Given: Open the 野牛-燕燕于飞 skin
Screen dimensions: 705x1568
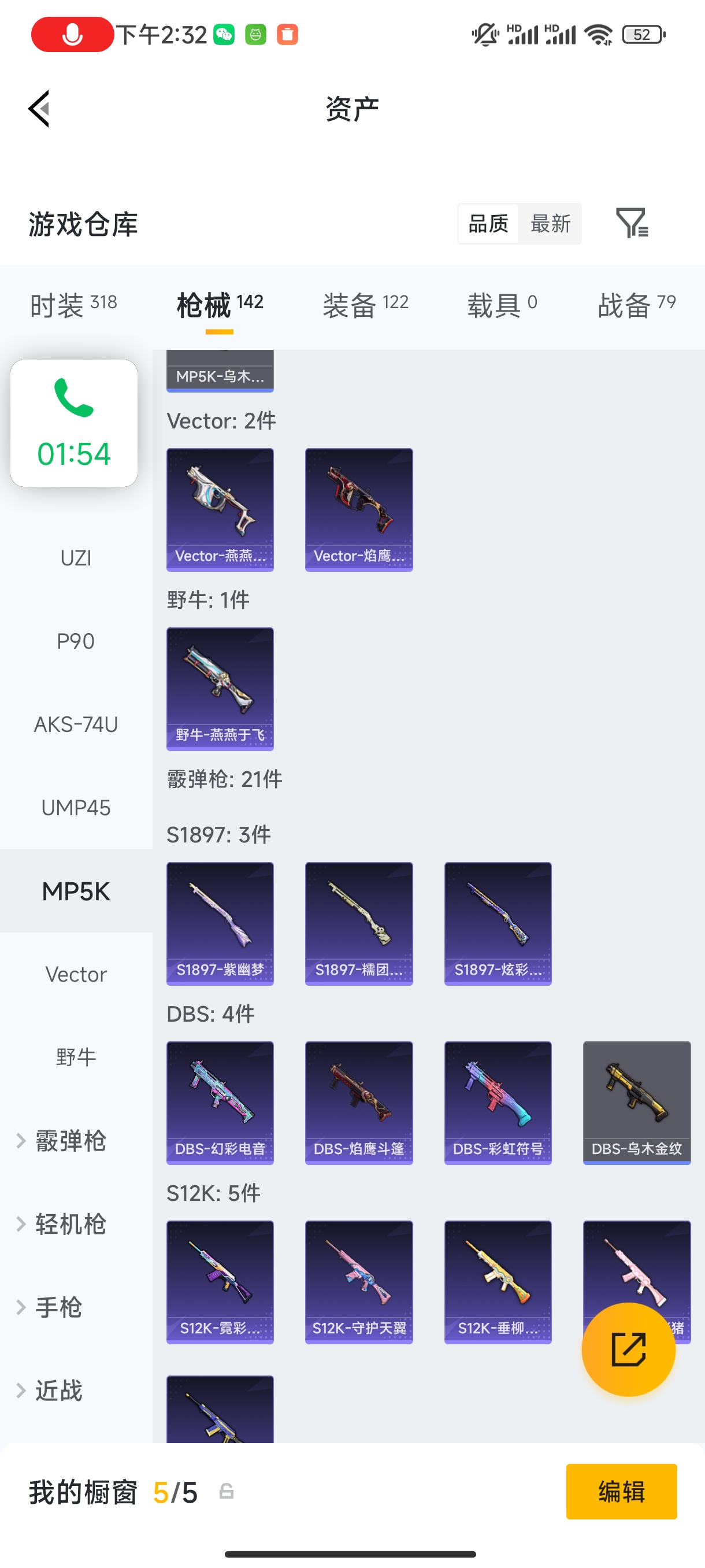Looking at the screenshot, I should [x=220, y=689].
